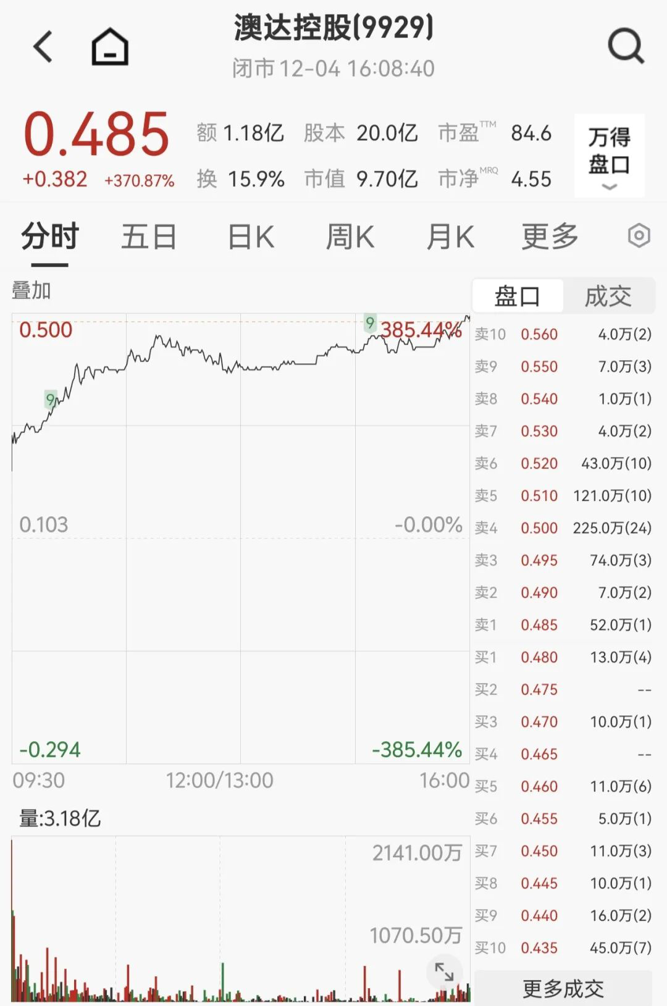Tap 叠加 to overlay another chart
Viewport: 667px width, 1006px height.
[x=31, y=291]
